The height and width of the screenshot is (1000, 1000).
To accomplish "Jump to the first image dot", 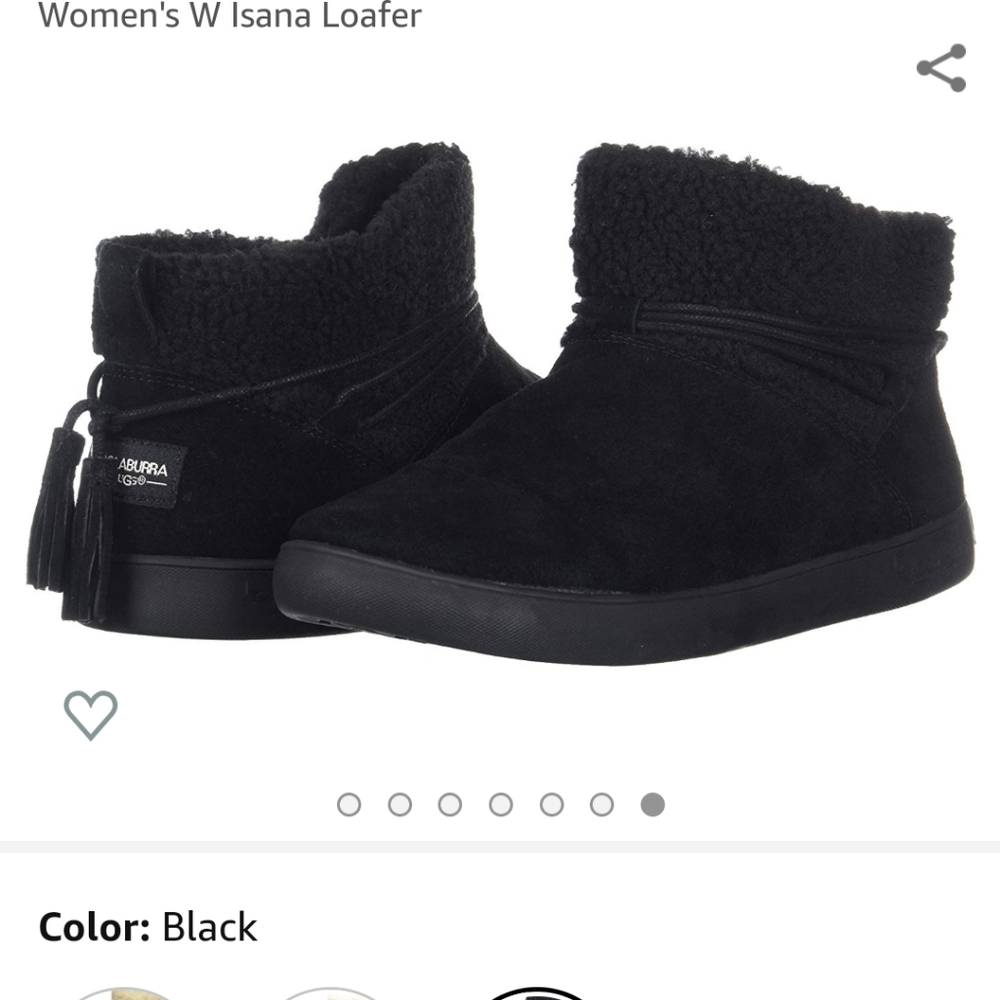I will pyautogui.click(x=349, y=804).
